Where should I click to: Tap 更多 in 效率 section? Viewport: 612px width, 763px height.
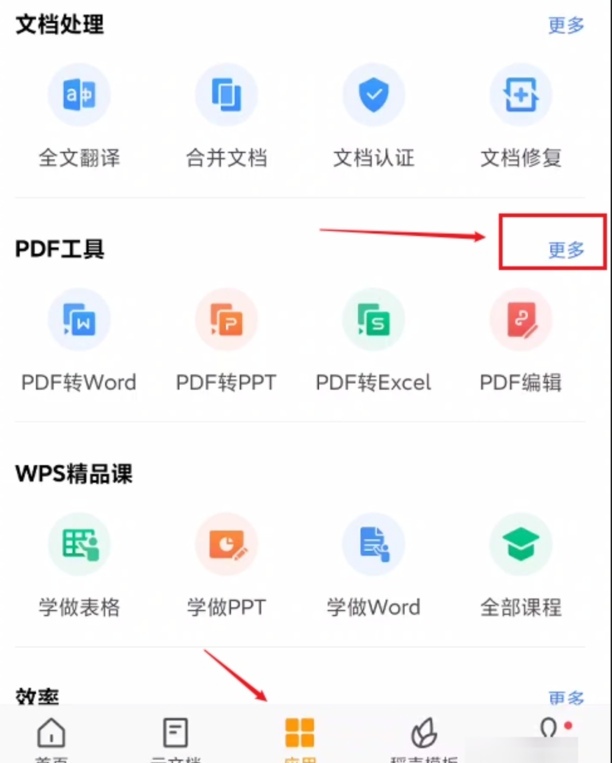pyautogui.click(x=566, y=697)
